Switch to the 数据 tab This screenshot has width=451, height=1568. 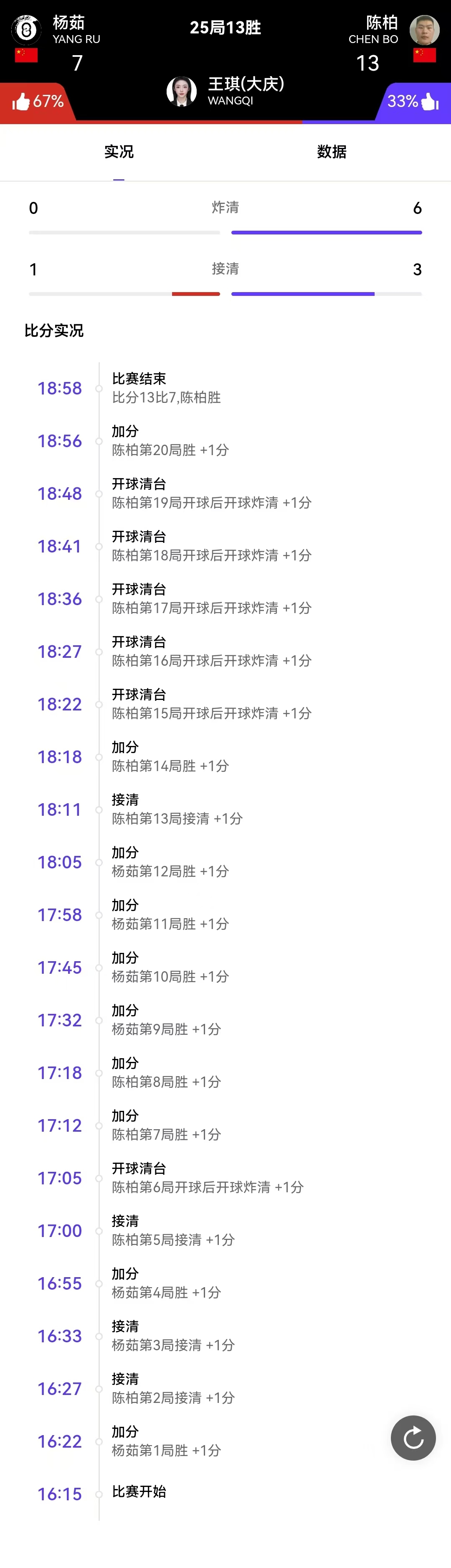[331, 152]
